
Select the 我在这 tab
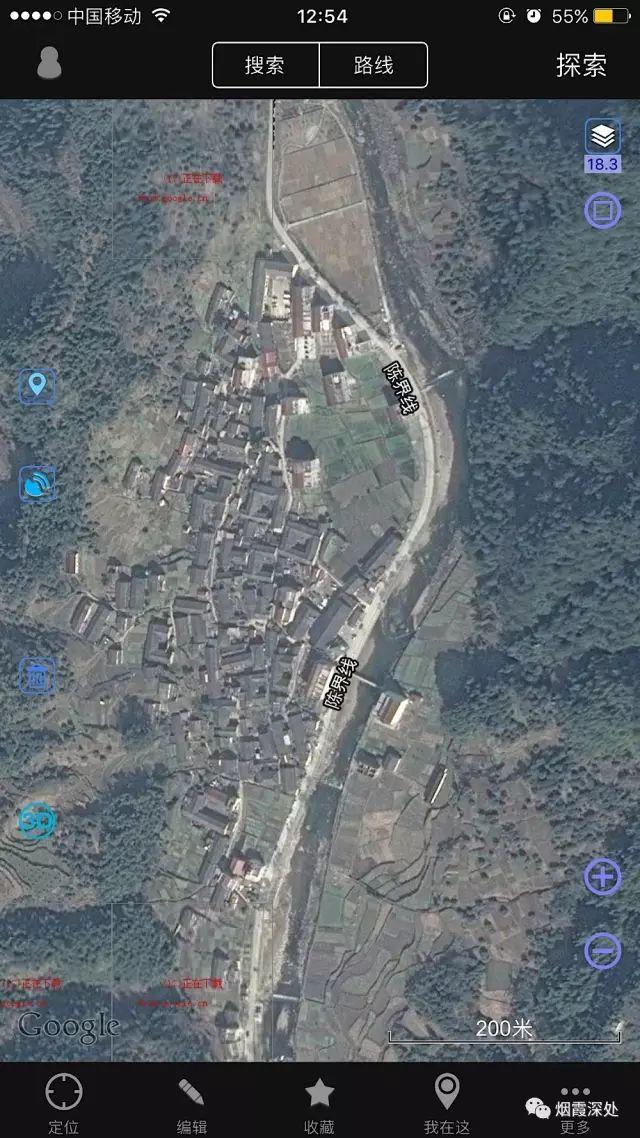click(x=446, y=1103)
